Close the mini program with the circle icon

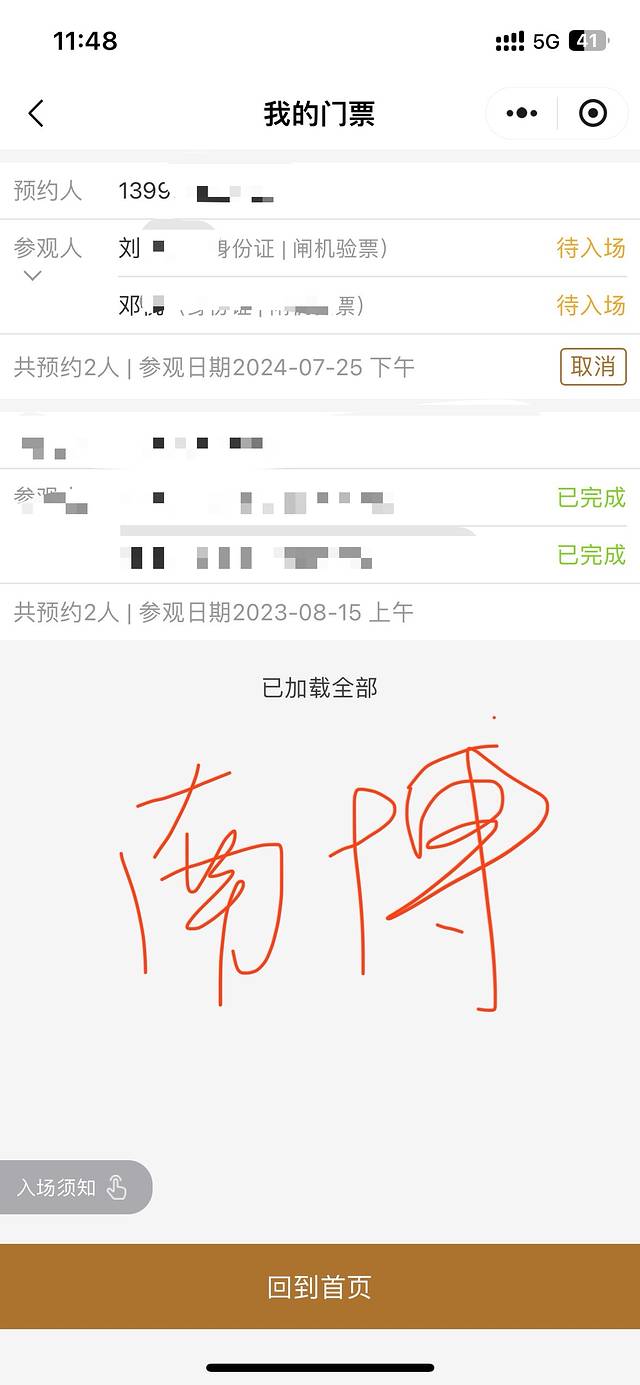tap(593, 114)
